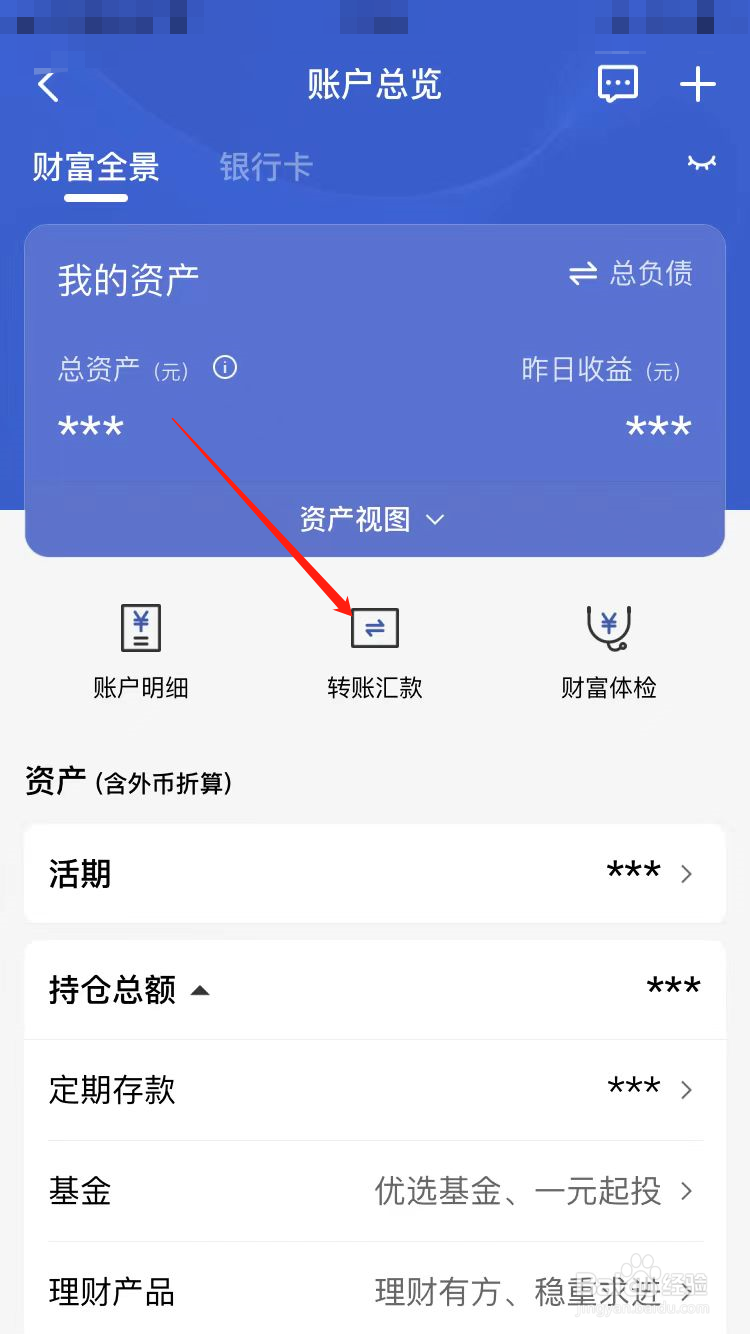Expand the 资产视图 dropdown
750x1334 pixels.
[x=374, y=519]
